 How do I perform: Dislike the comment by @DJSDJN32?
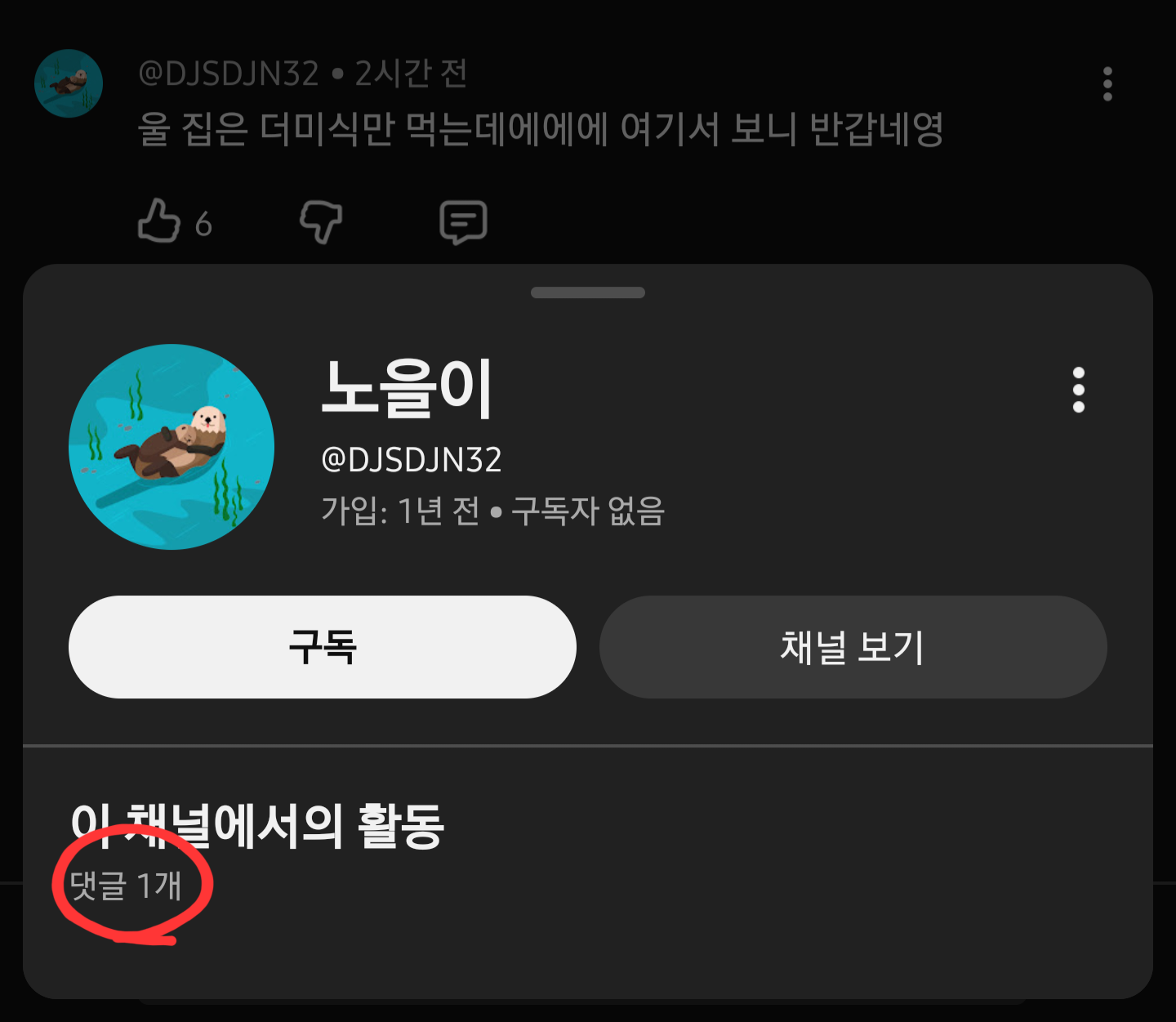pos(320,221)
